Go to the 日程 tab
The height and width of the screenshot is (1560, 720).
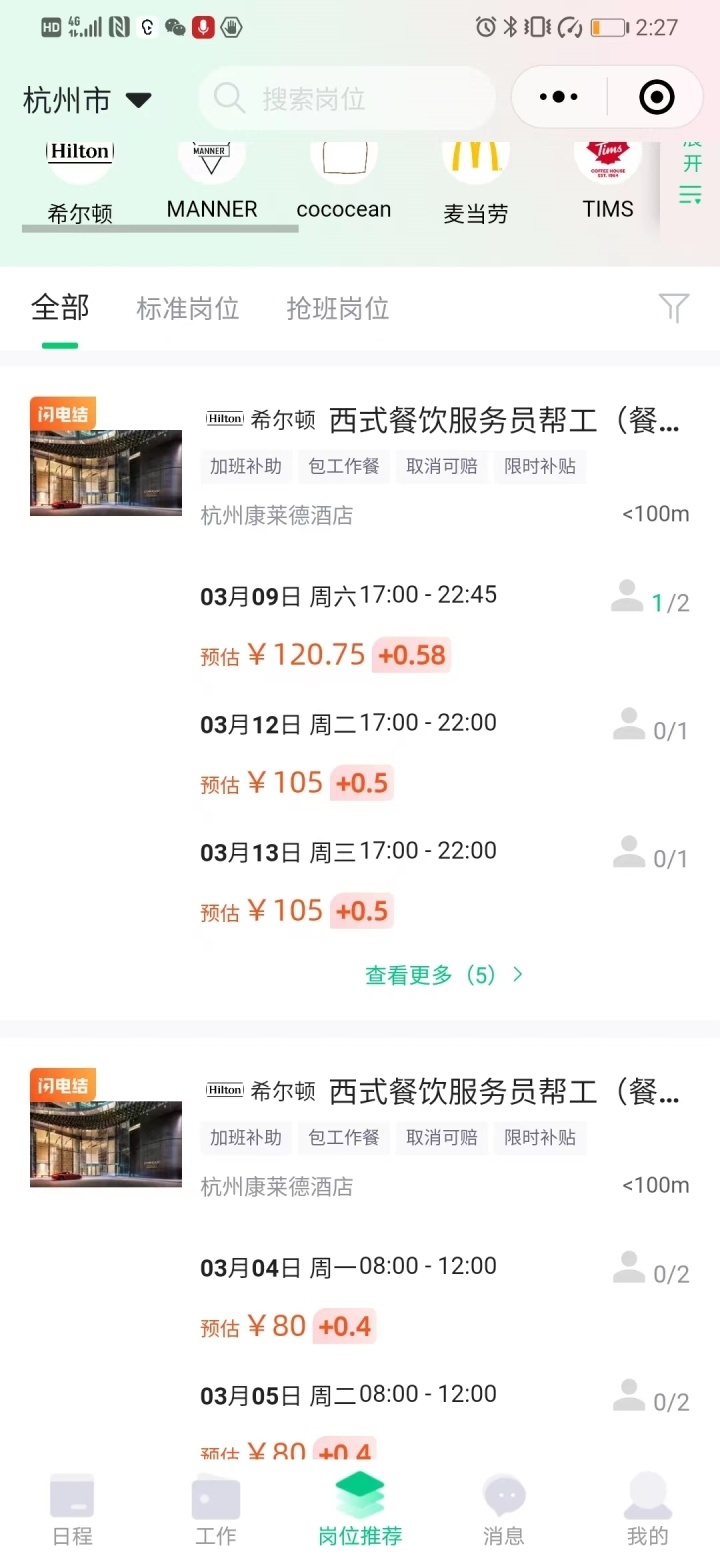[72, 1510]
